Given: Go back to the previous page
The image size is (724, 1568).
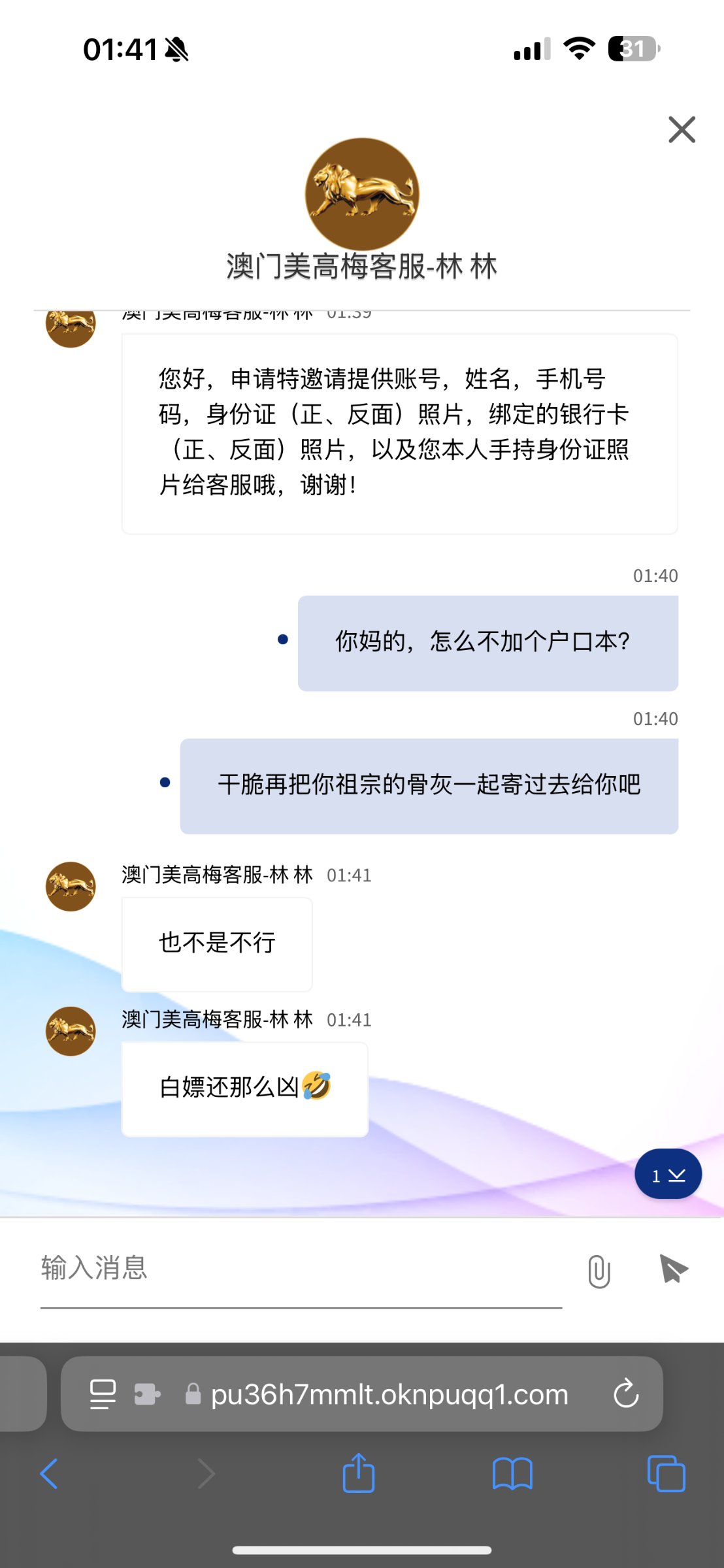Looking at the screenshot, I should pyautogui.click(x=49, y=1473).
